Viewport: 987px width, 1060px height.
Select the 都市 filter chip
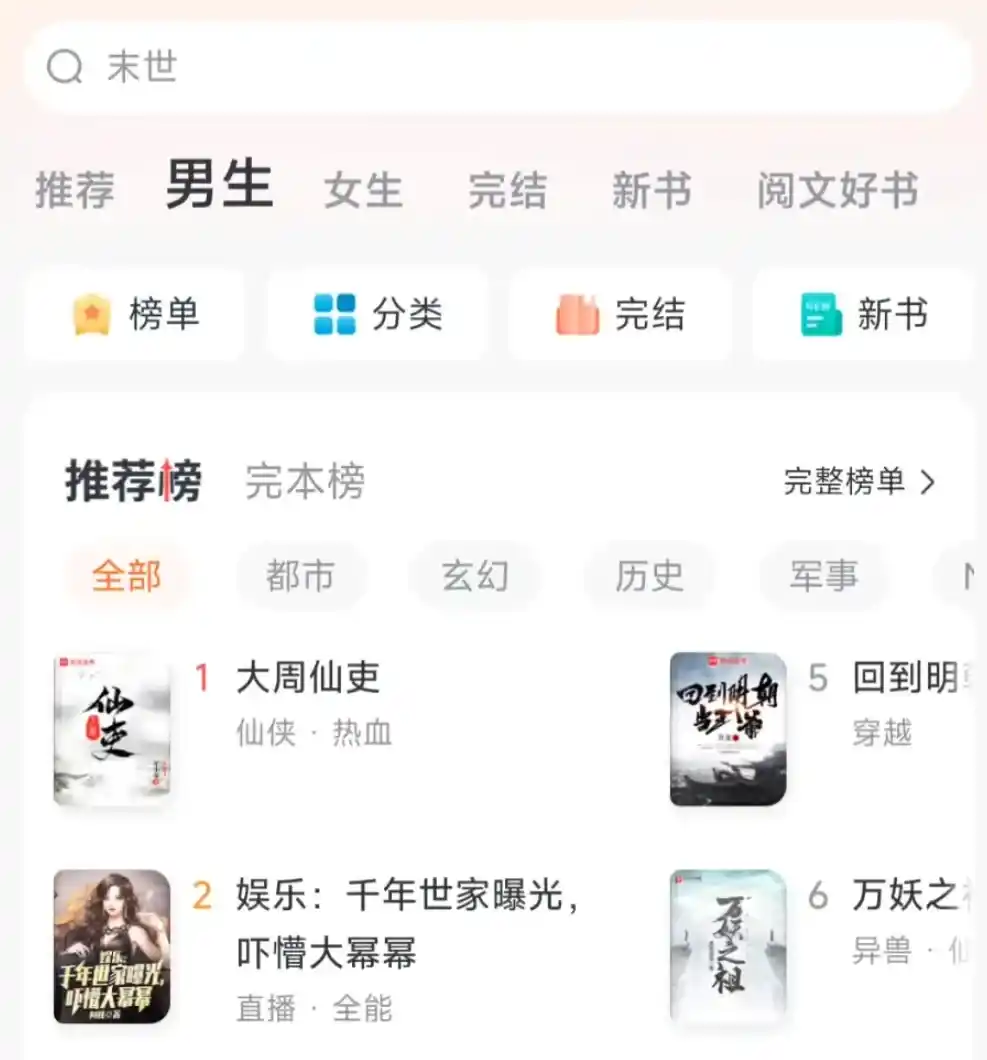coord(301,575)
